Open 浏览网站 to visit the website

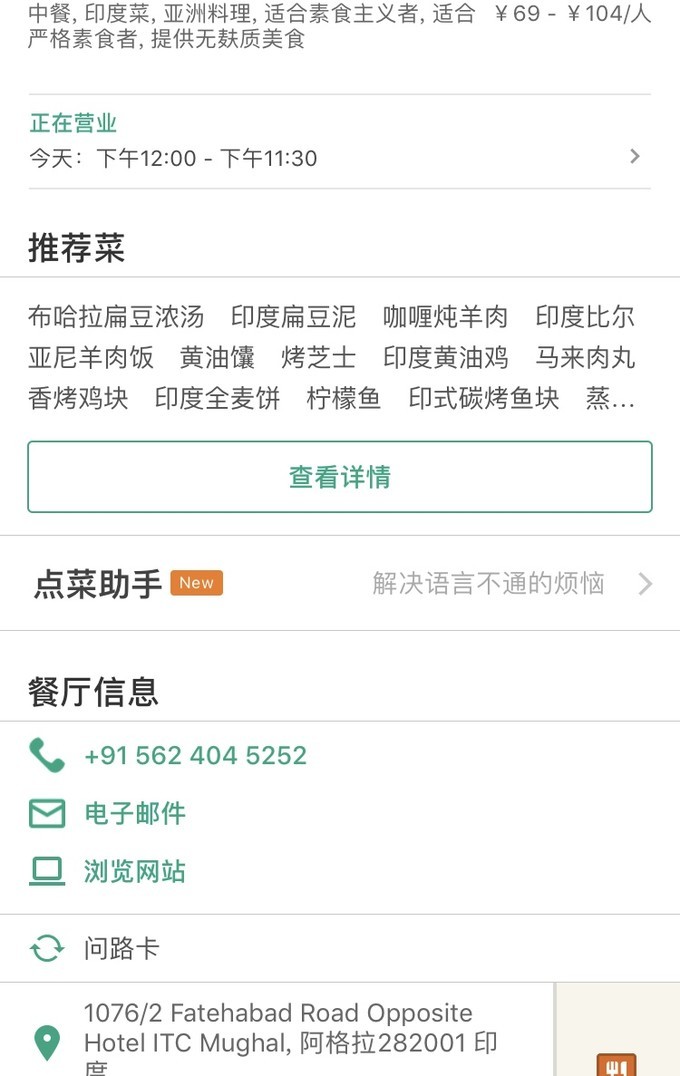tap(134, 872)
